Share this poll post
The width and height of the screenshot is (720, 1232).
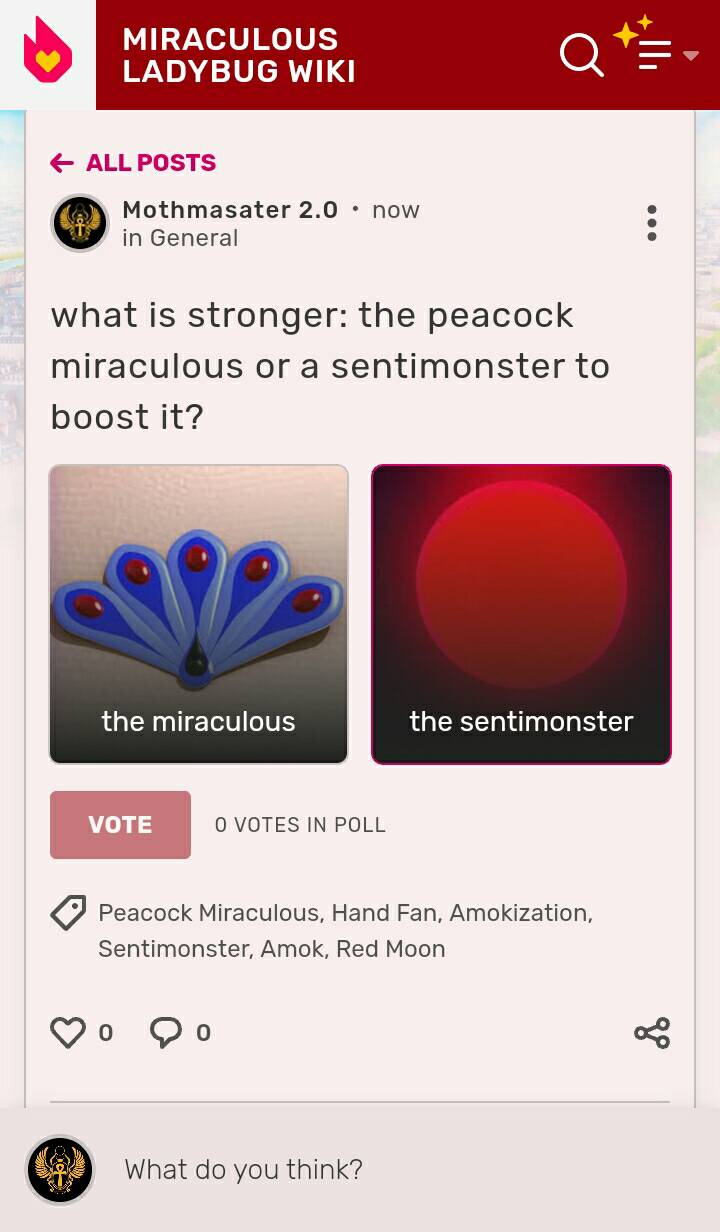[x=651, y=1033]
